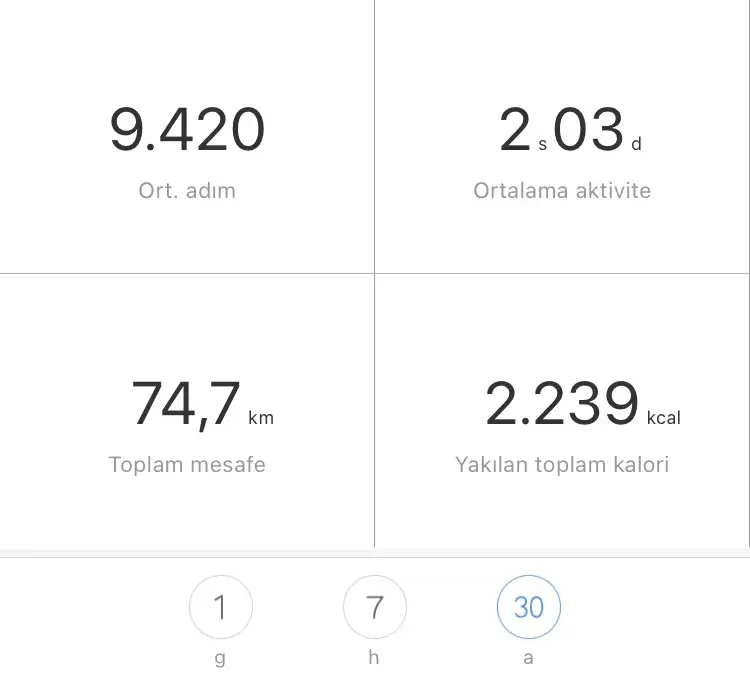Image resolution: width=750 pixels, height=689 pixels.
Task: Show the 30 a monthly view
Action: pyautogui.click(x=529, y=607)
